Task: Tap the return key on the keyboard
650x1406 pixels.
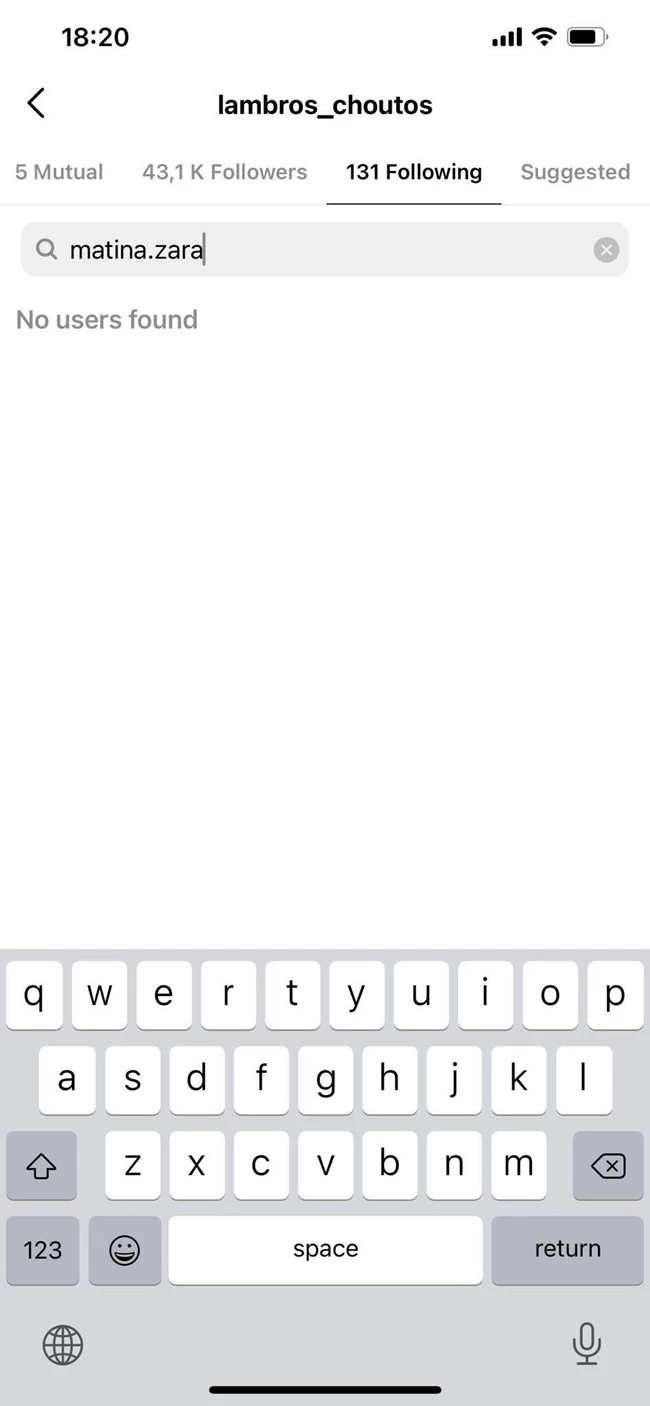Action: pyautogui.click(x=567, y=1249)
